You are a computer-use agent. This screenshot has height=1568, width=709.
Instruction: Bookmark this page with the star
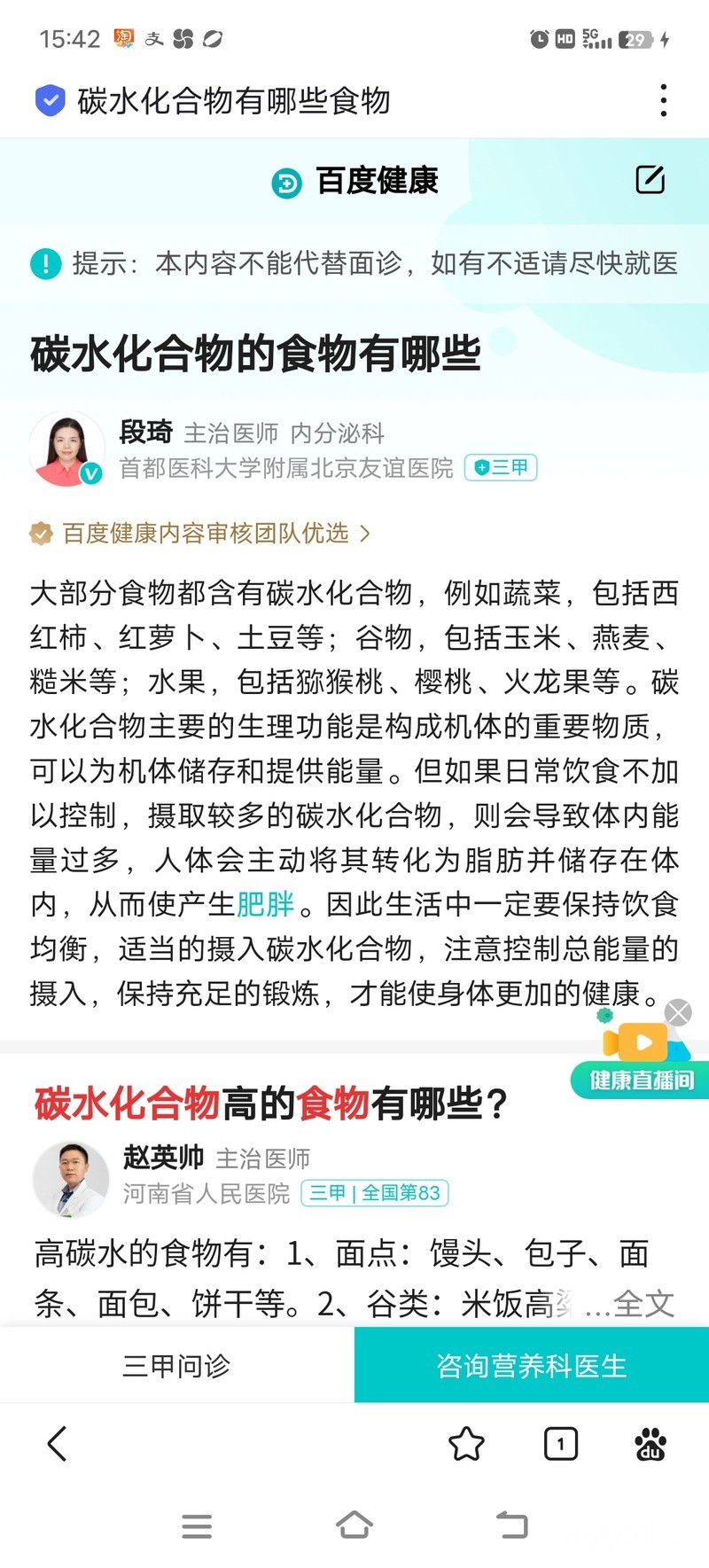(x=466, y=1444)
